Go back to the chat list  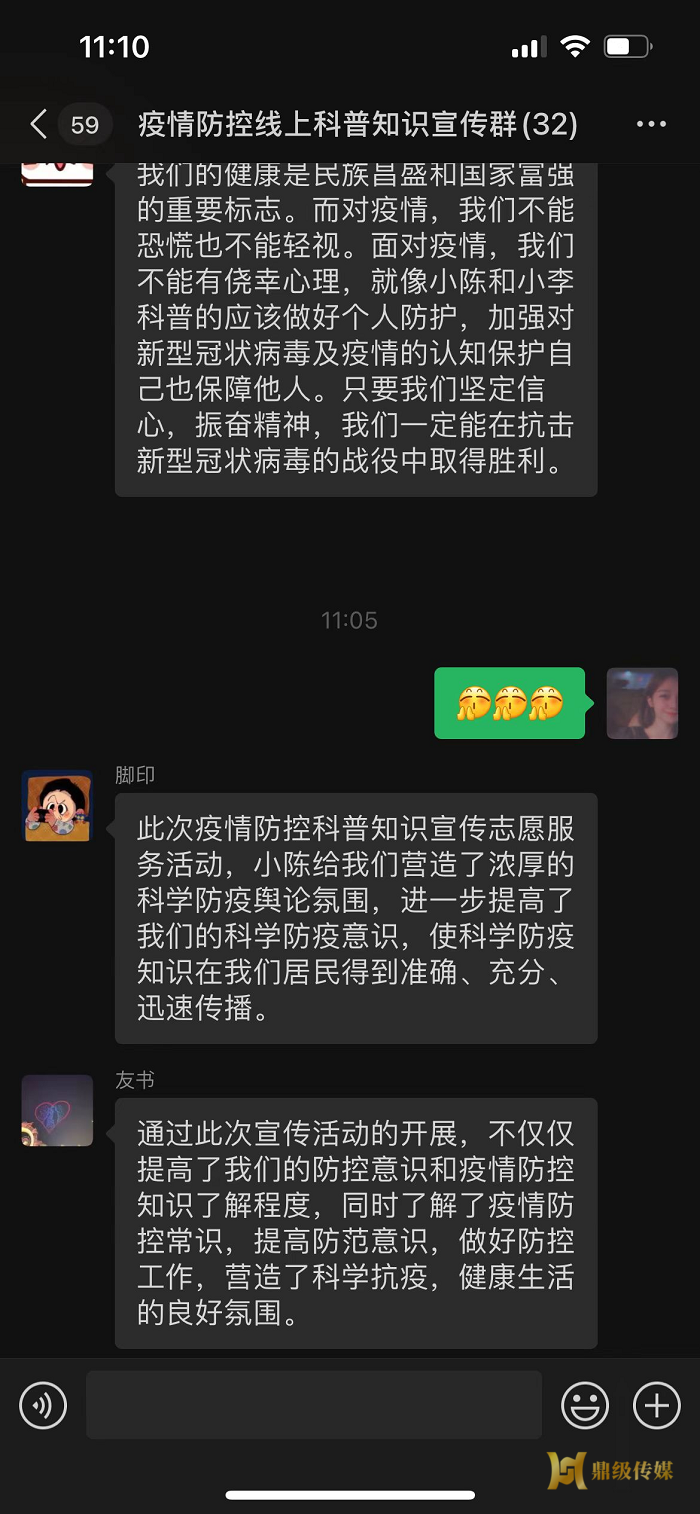tap(40, 125)
